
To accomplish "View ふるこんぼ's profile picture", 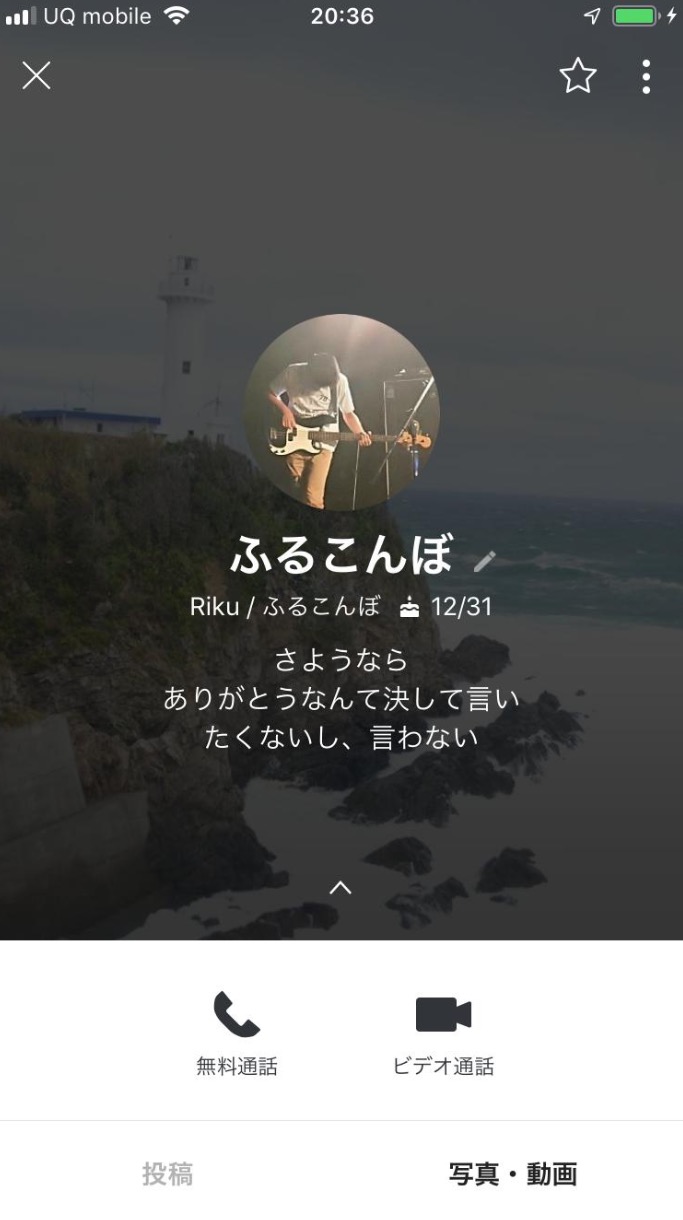I will 342,412.
